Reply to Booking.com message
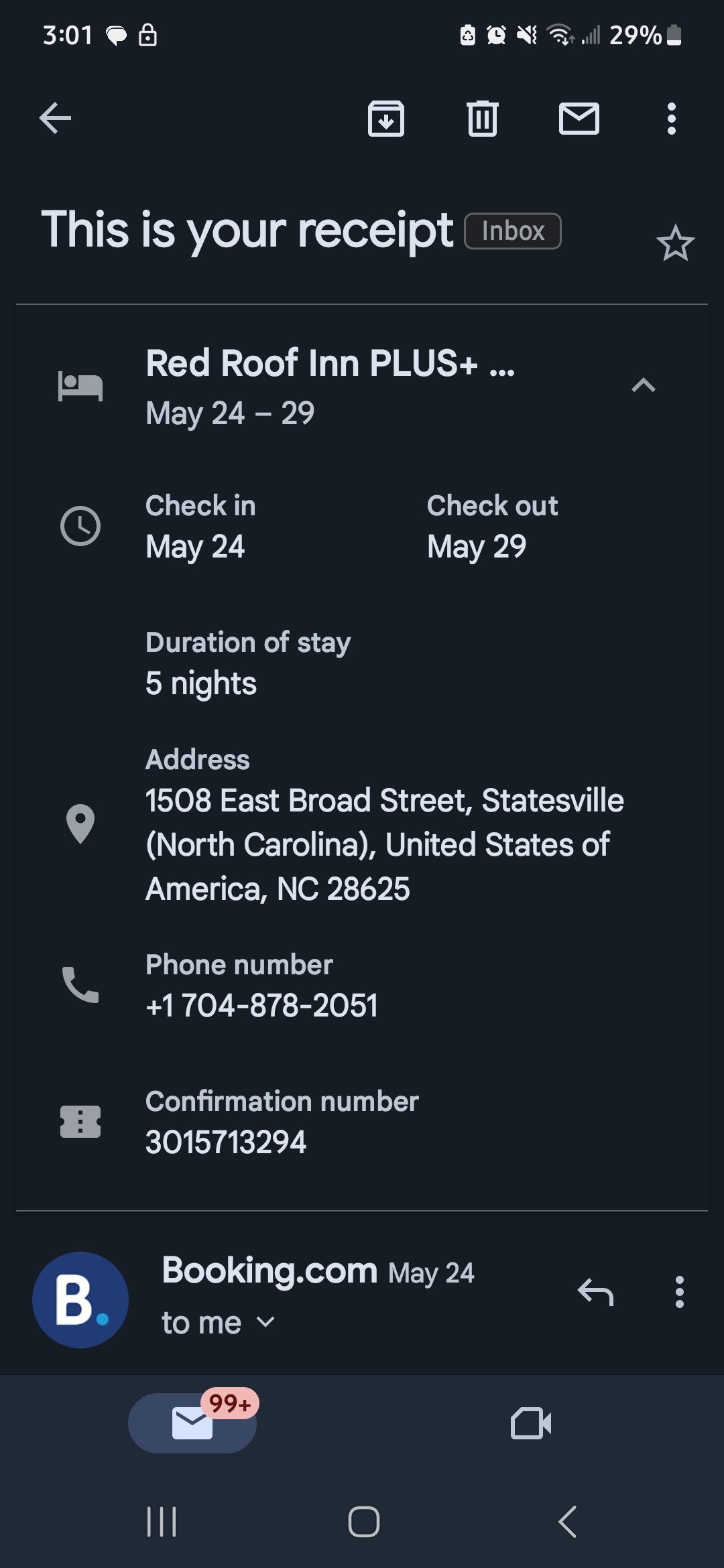Viewport: 724px width, 1568px height. (x=595, y=1292)
